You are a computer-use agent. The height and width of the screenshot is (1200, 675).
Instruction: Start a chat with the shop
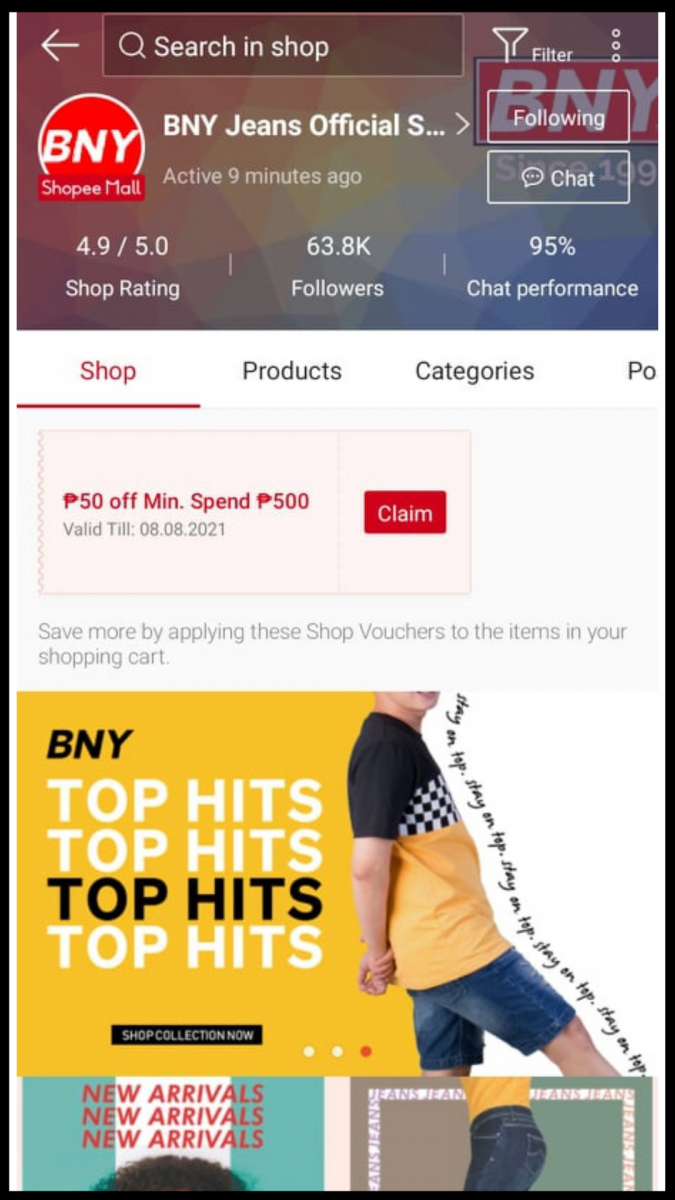tap(558, 178)
